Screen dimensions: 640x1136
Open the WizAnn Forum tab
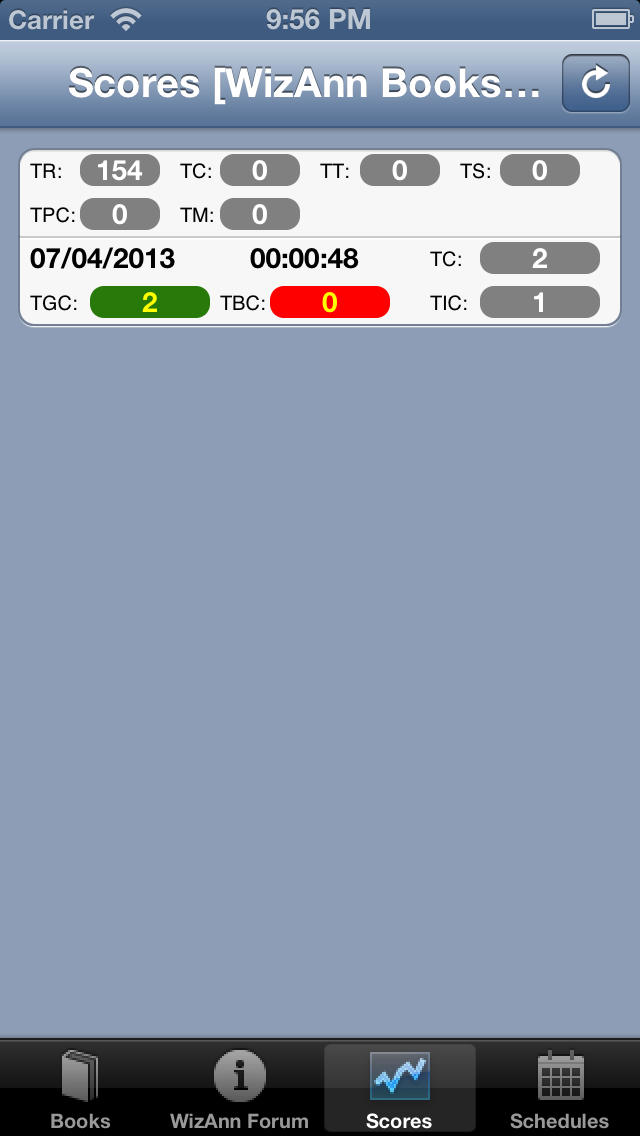tap(239, 1089)
